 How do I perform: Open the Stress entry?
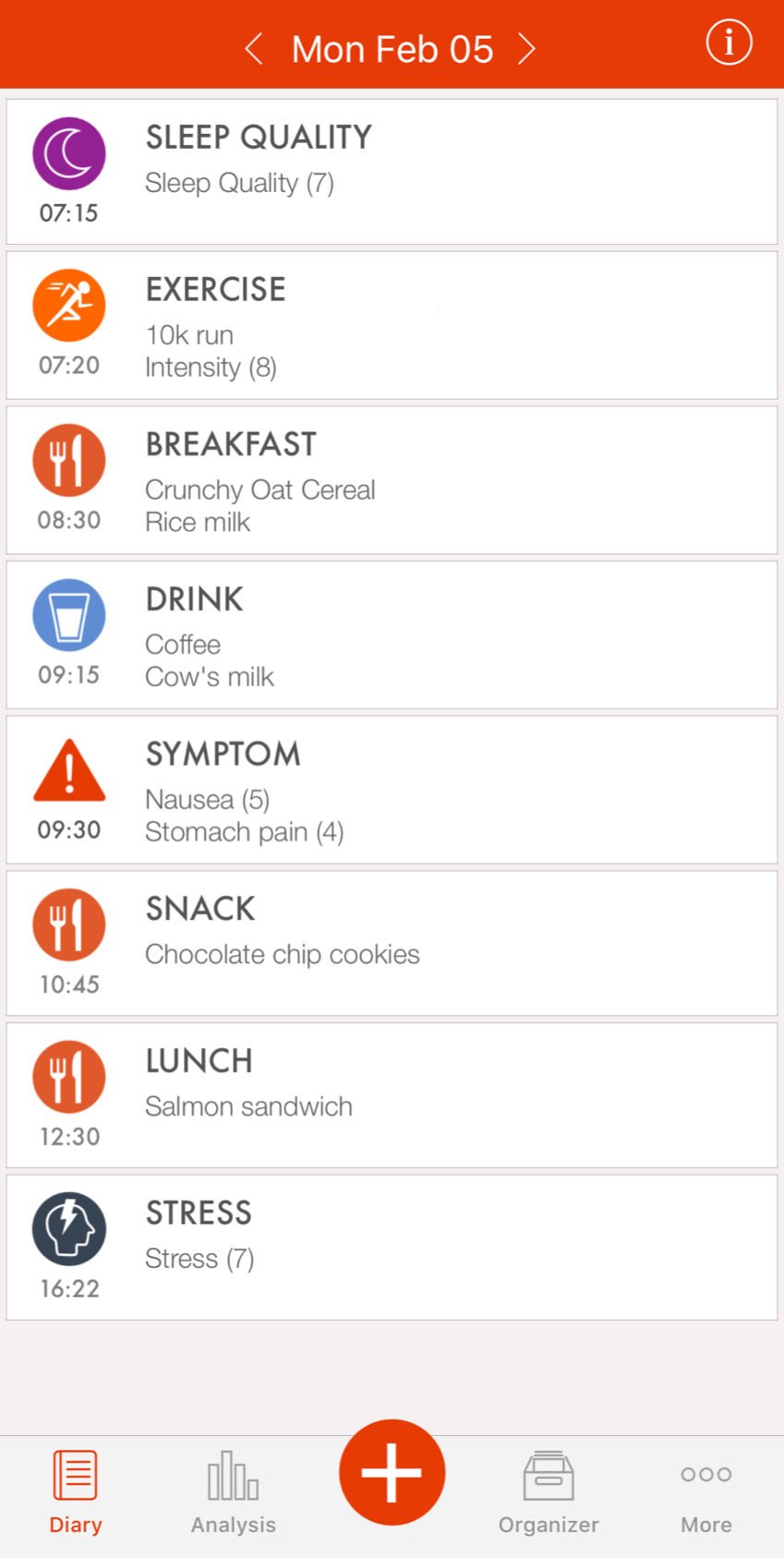coord(392,1247)
